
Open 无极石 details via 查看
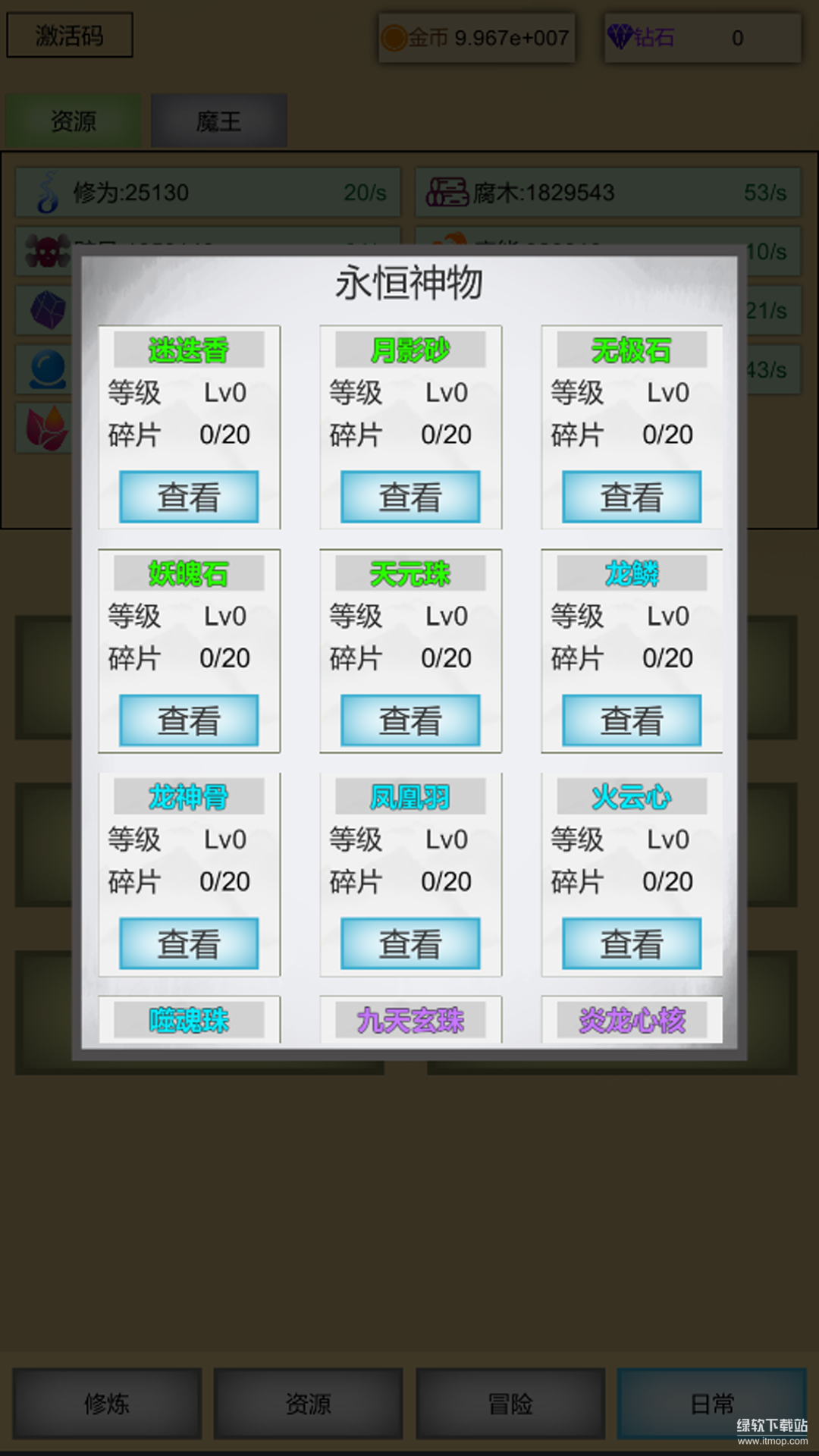click(x=632, y=497)
